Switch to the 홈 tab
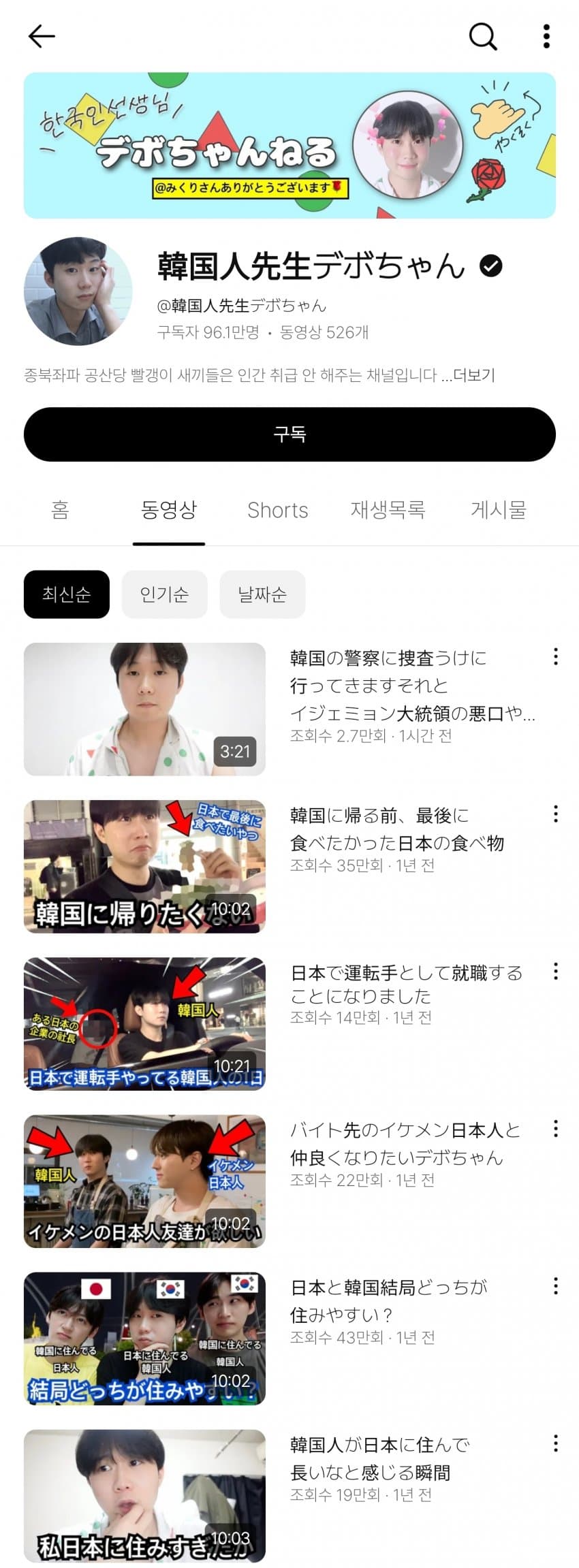 (x=60, y=510)
